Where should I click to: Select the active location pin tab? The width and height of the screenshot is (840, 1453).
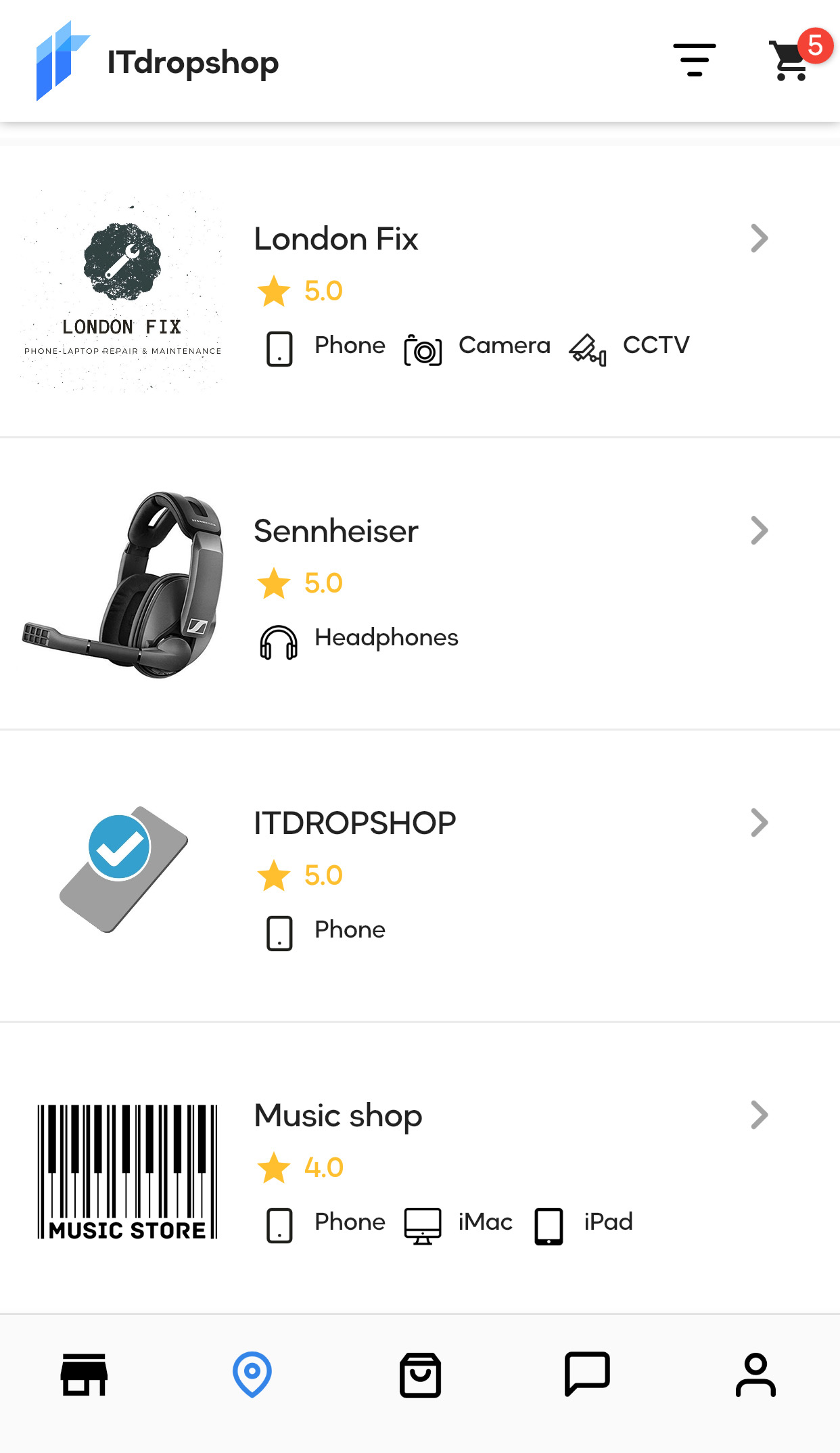tap(252, 1374)
